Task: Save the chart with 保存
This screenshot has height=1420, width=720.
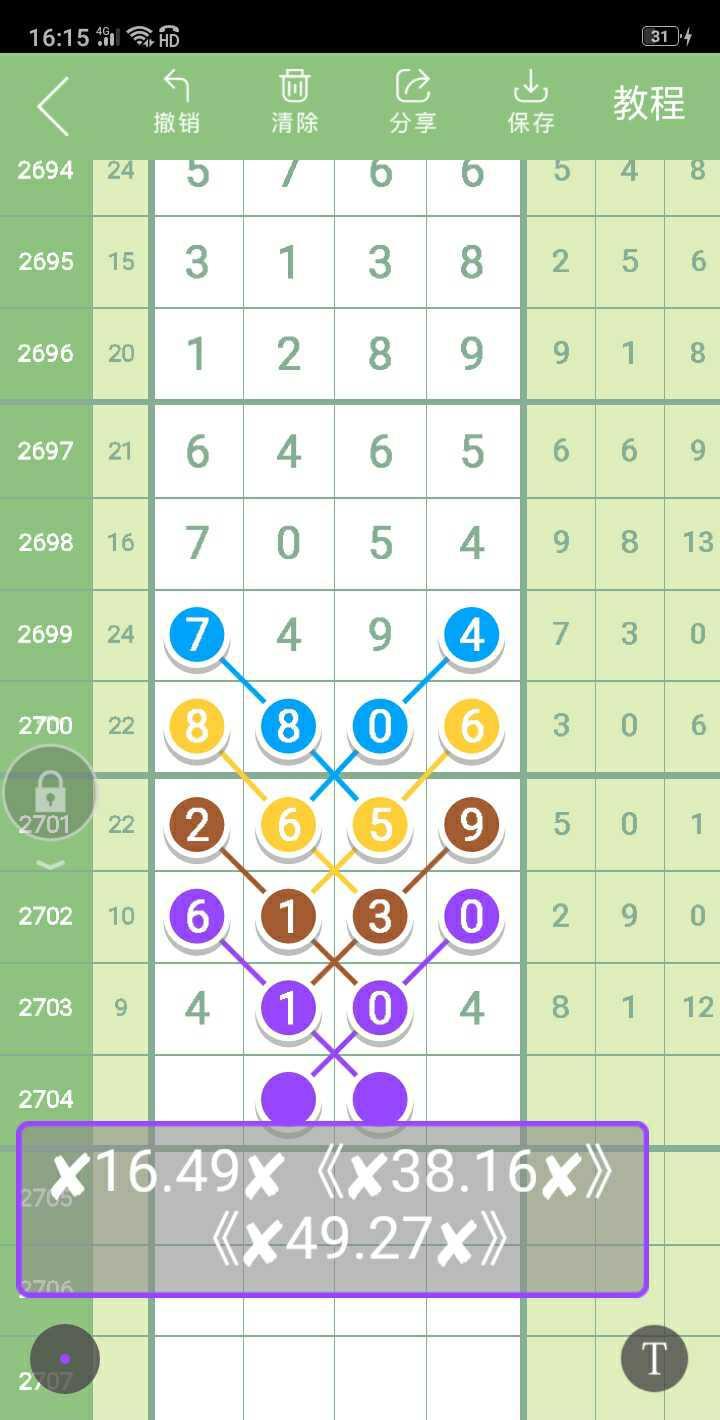Action: [x=530, y=102]
